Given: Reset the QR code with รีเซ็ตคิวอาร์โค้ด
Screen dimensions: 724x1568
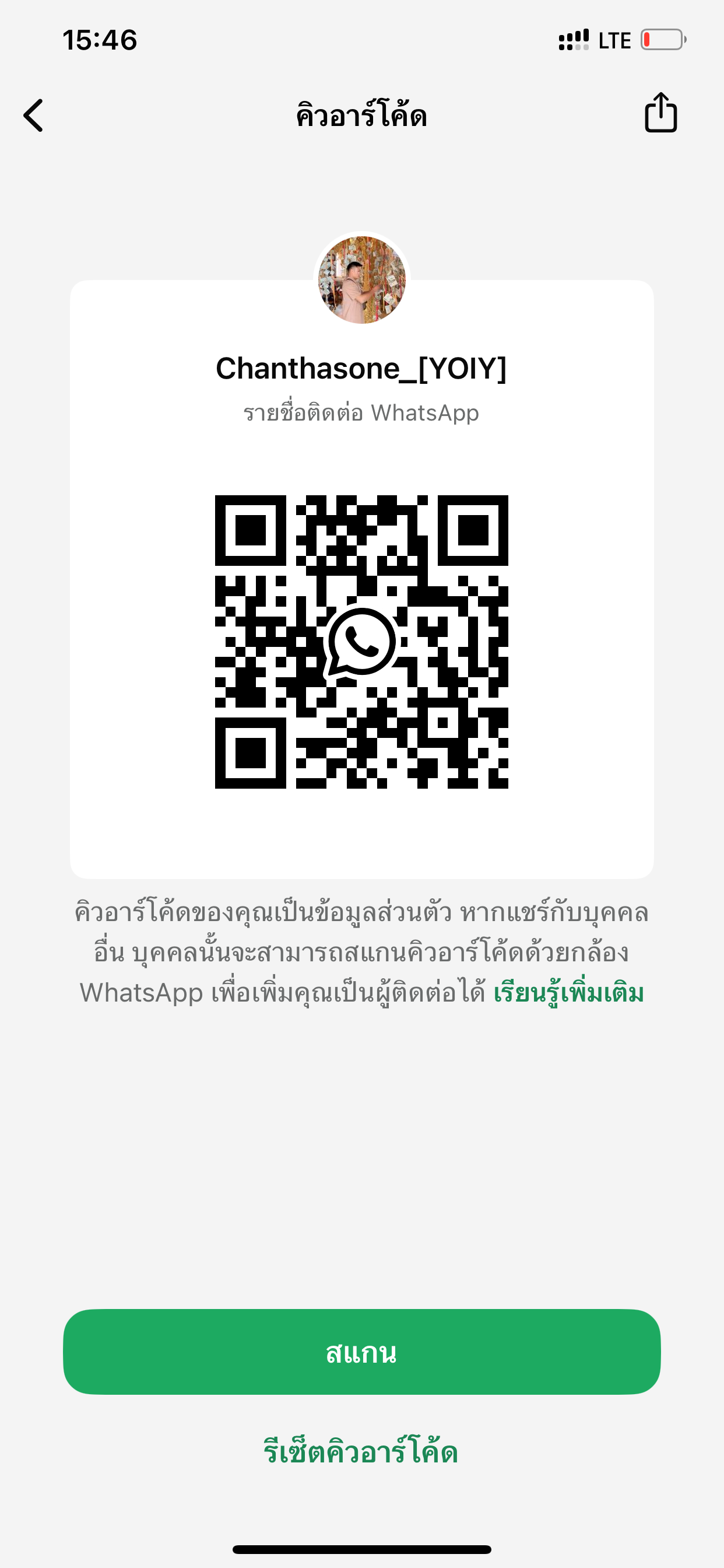Looking at the screenshot, I should pos(361,1451).
